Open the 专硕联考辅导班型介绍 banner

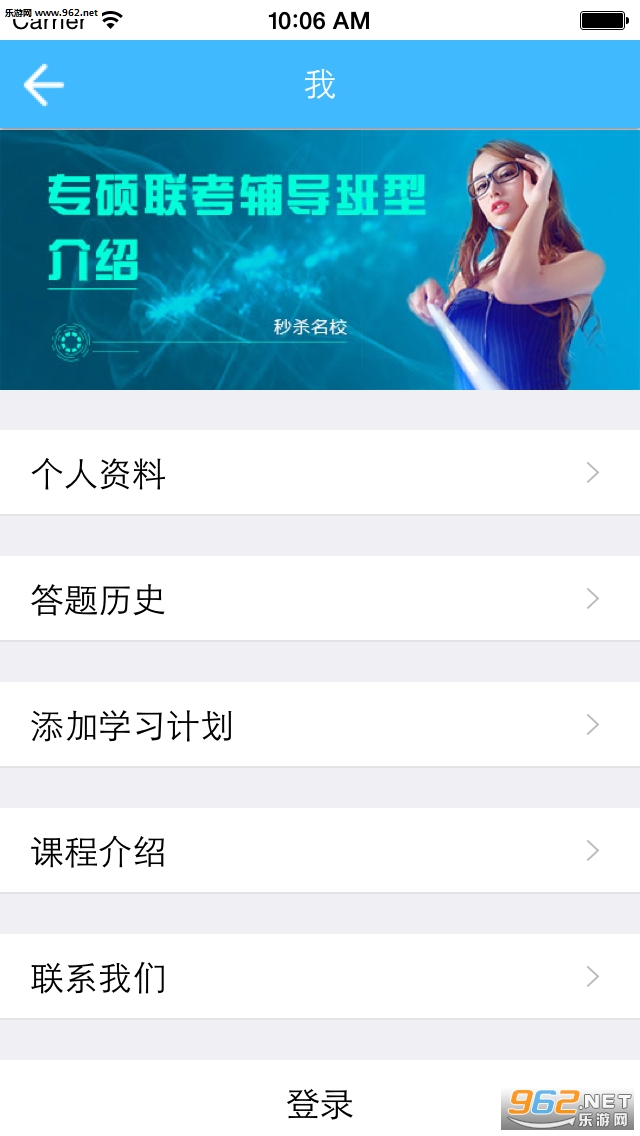tap(320, 260)
